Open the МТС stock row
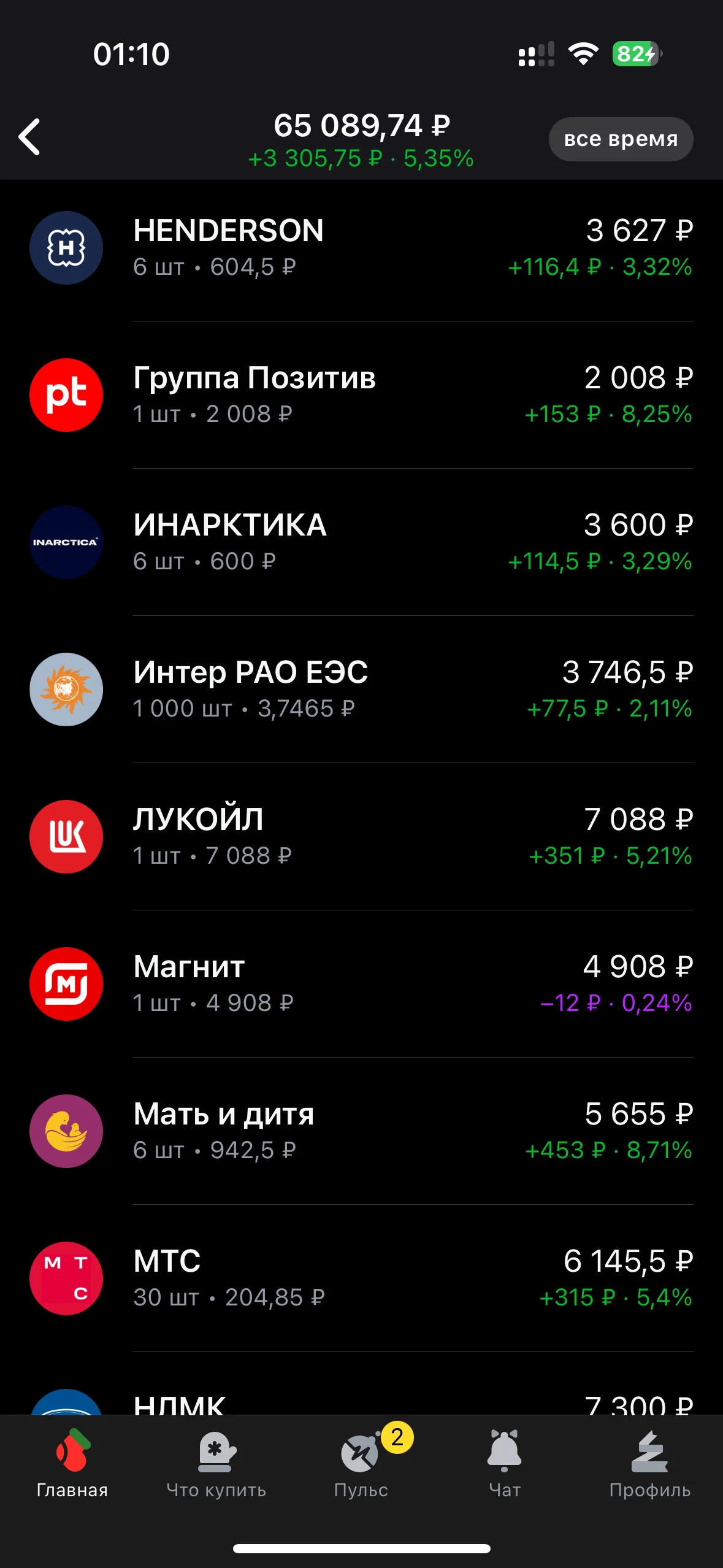This screenshot has height=1568, width=723. click(362, 1278)
